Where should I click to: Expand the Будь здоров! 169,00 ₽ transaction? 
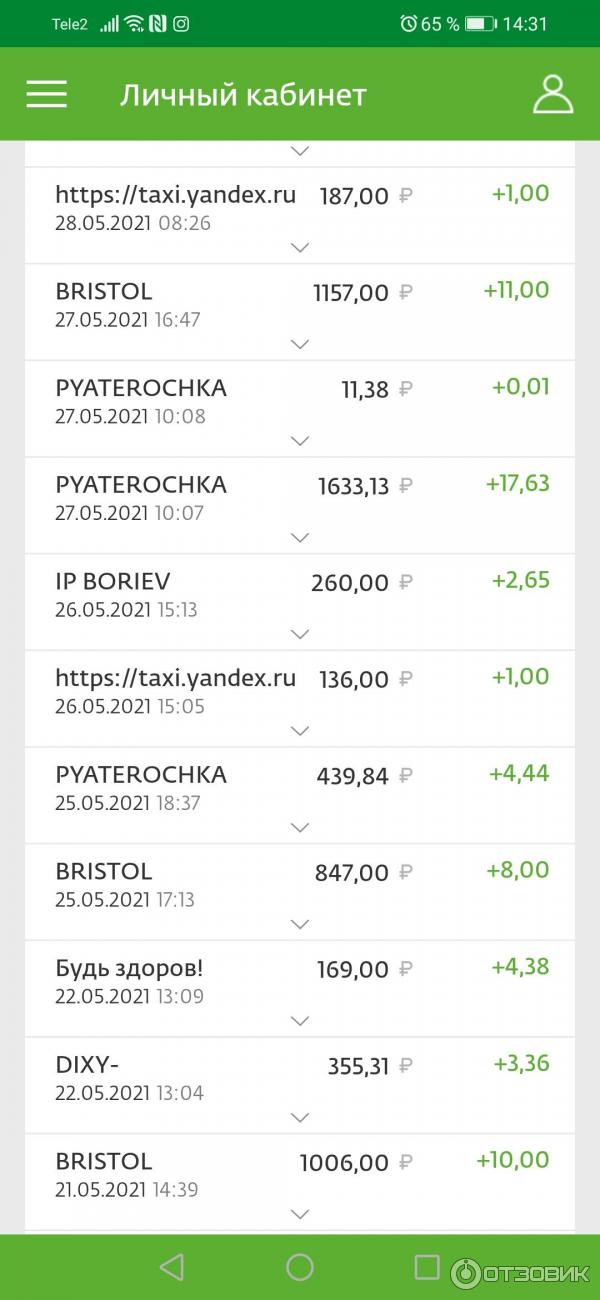(299, 1021)
